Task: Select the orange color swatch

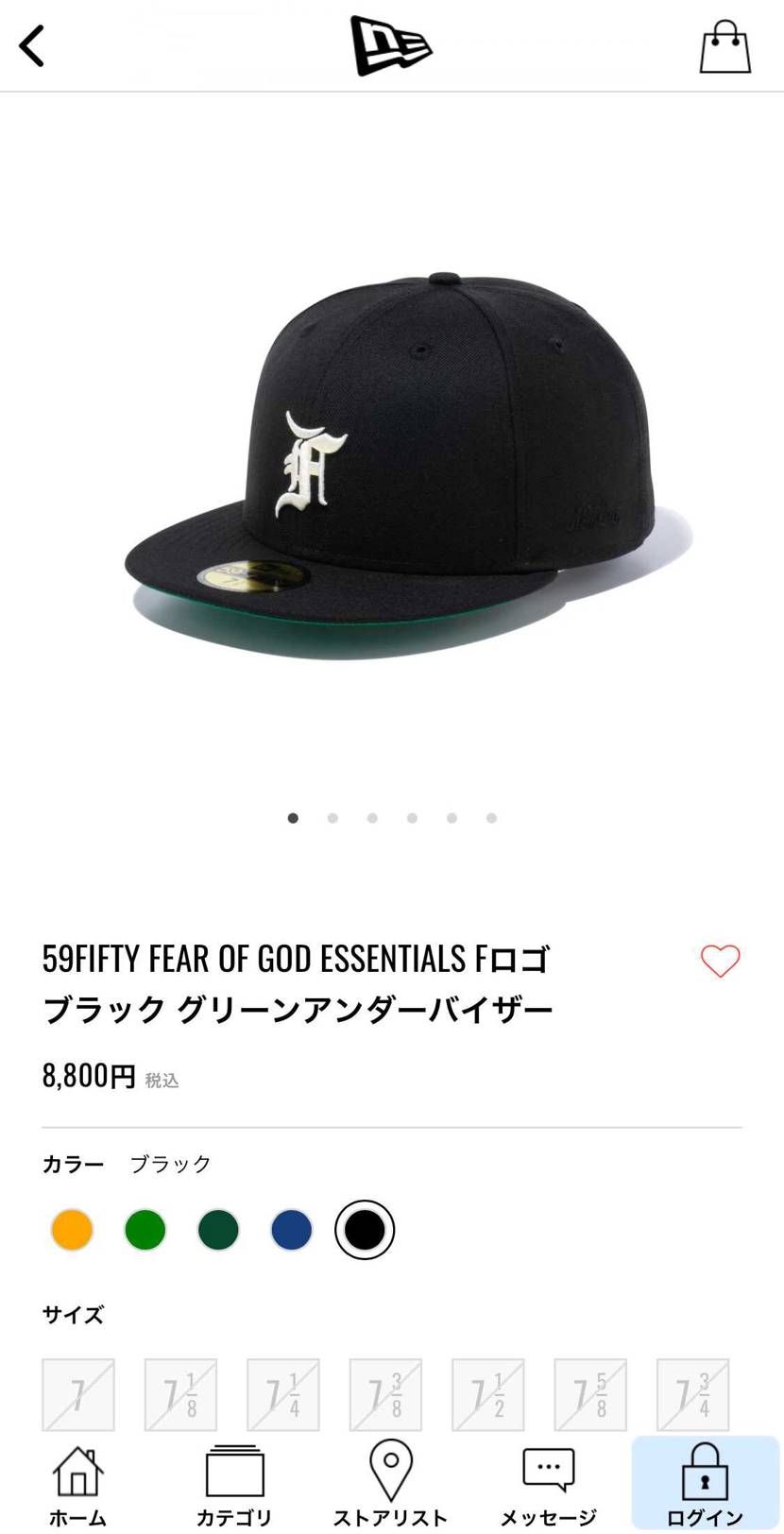Action: 72,1230
